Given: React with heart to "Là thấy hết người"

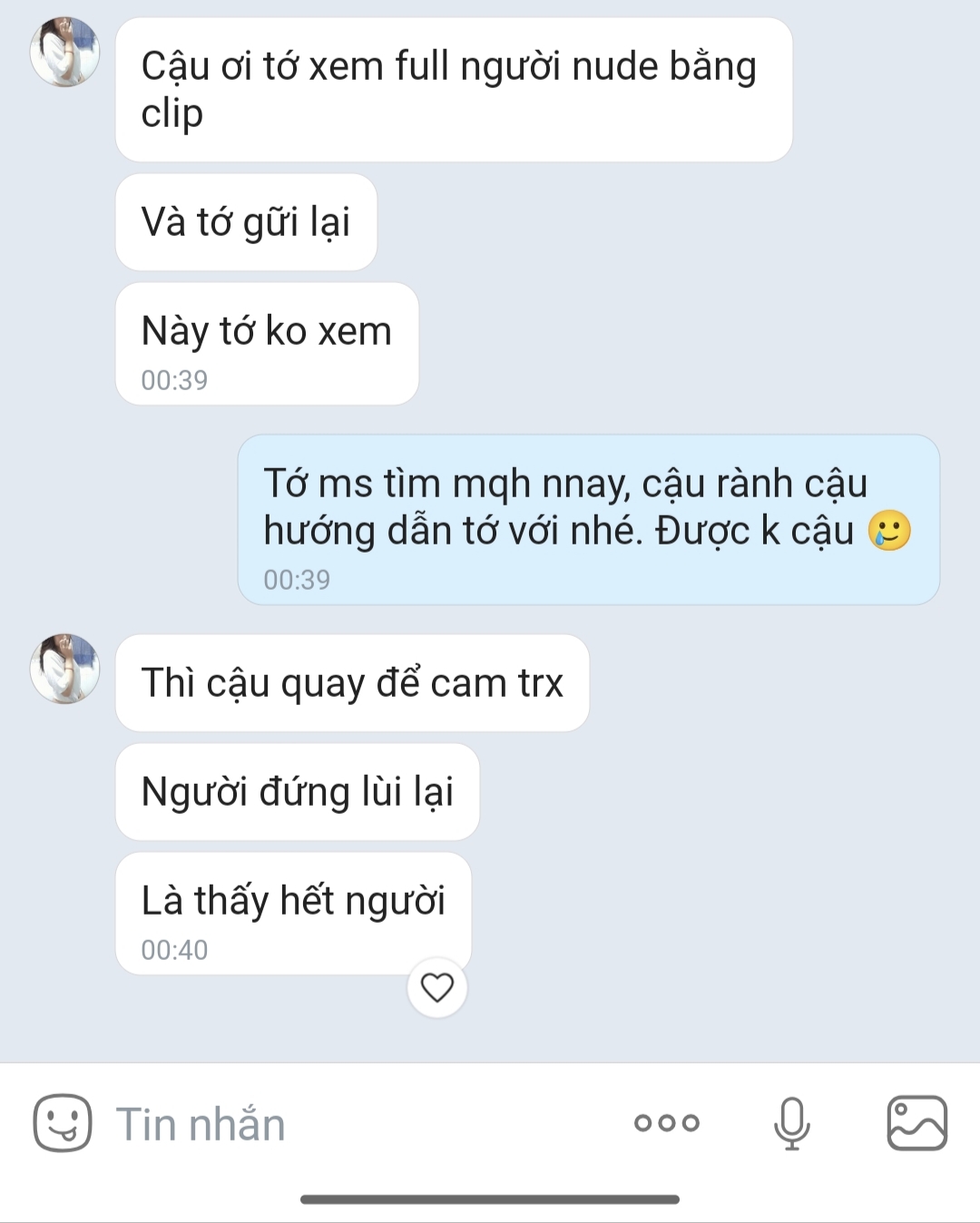Looking at the screenshot, I should pos(437,987).
